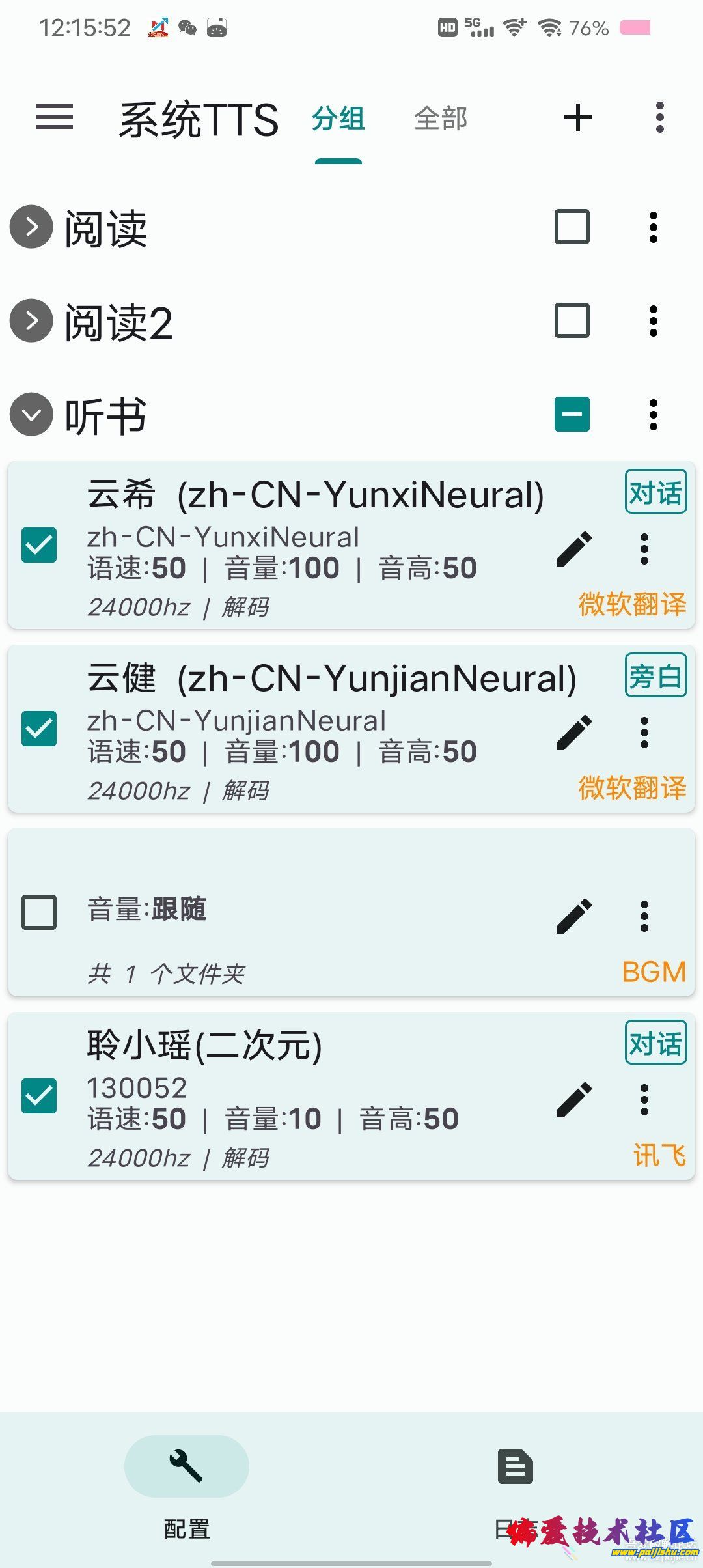Open the hamburger navigation drawer
The image size is (703, 1568).
click(x=55, y=118)
